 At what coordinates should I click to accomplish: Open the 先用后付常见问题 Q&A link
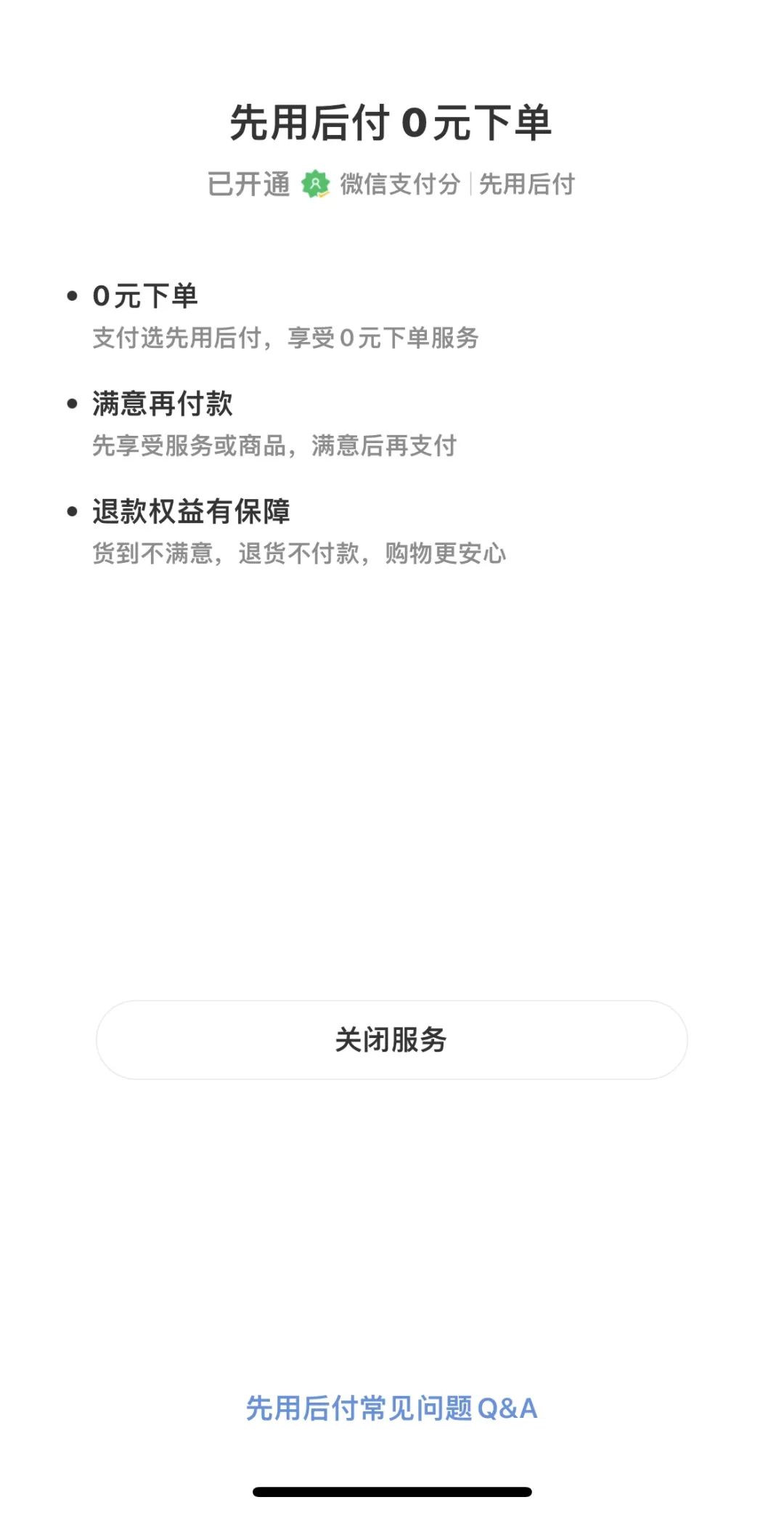(x=391, y=1408)
